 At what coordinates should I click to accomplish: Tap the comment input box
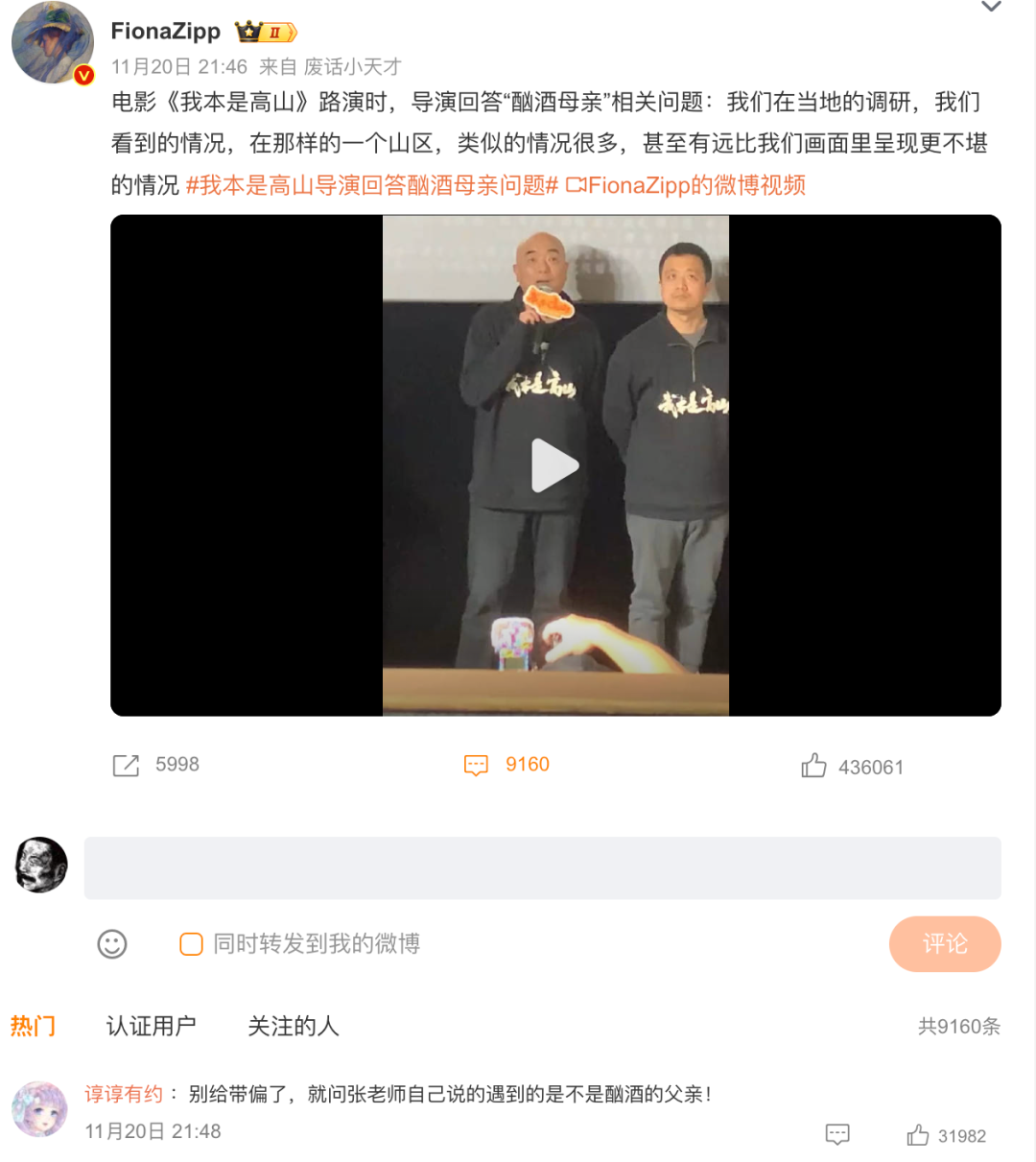(x=542, y=867)
